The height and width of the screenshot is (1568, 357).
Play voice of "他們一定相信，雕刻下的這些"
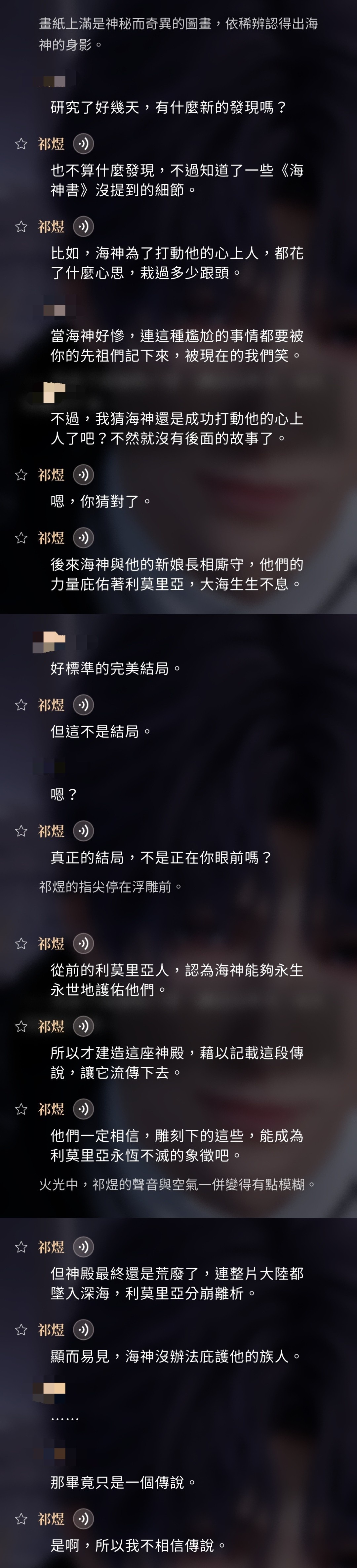[83, 1108]
